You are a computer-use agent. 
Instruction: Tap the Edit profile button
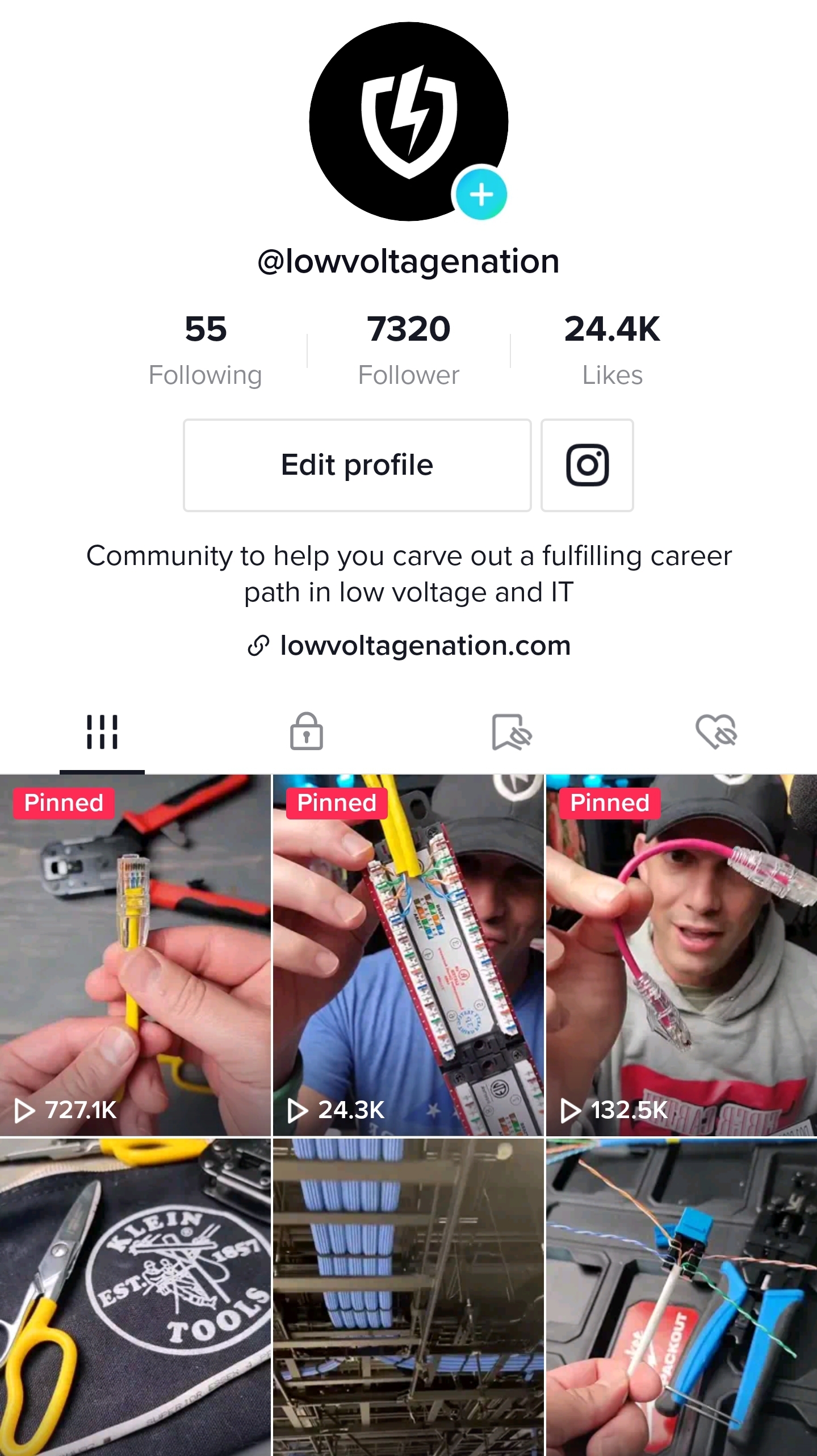click(357, 465)
